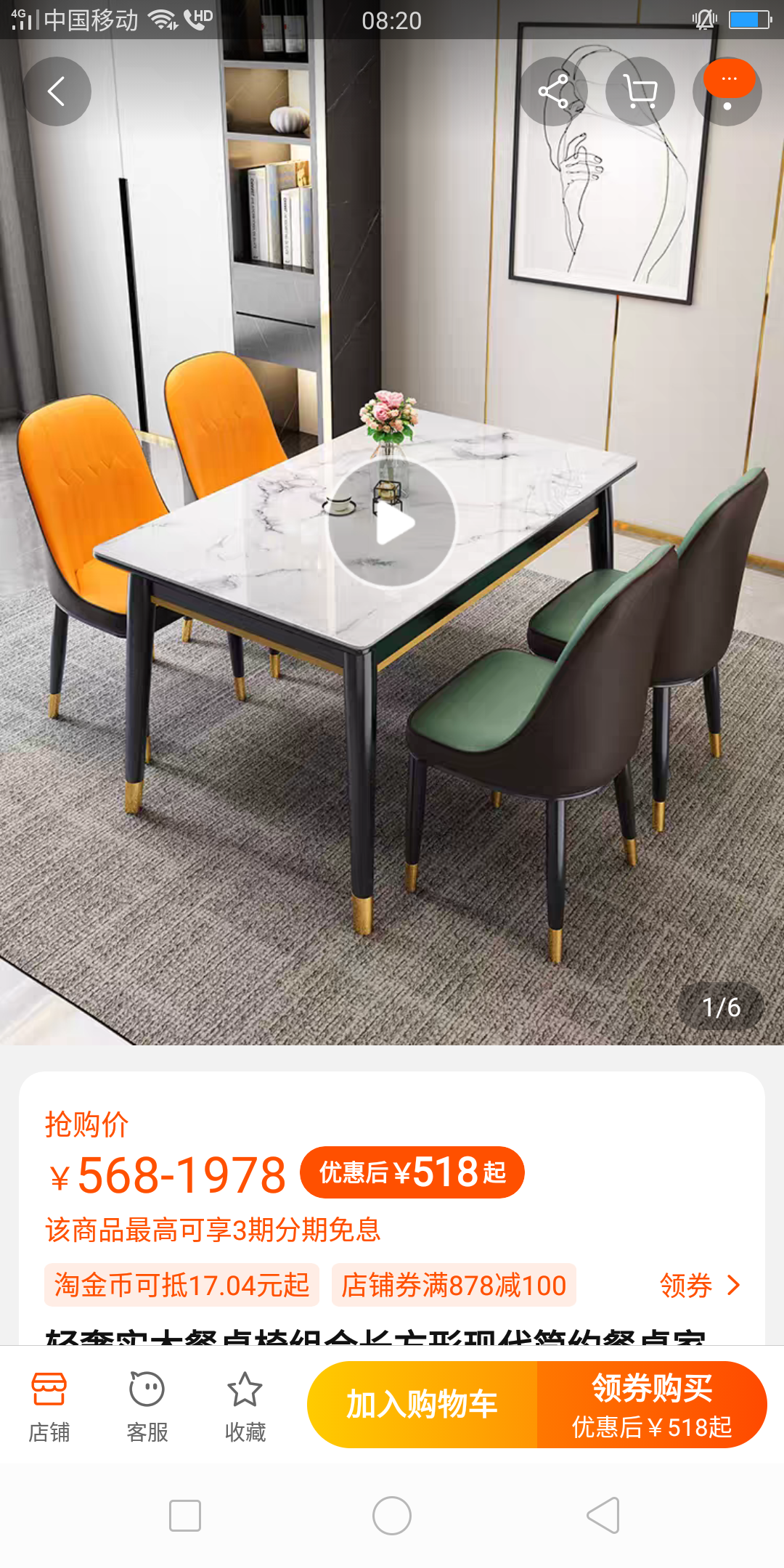This screenshot has height=1568, width=784.
Task: Play the product video
Action: click(x=392, y=523)
